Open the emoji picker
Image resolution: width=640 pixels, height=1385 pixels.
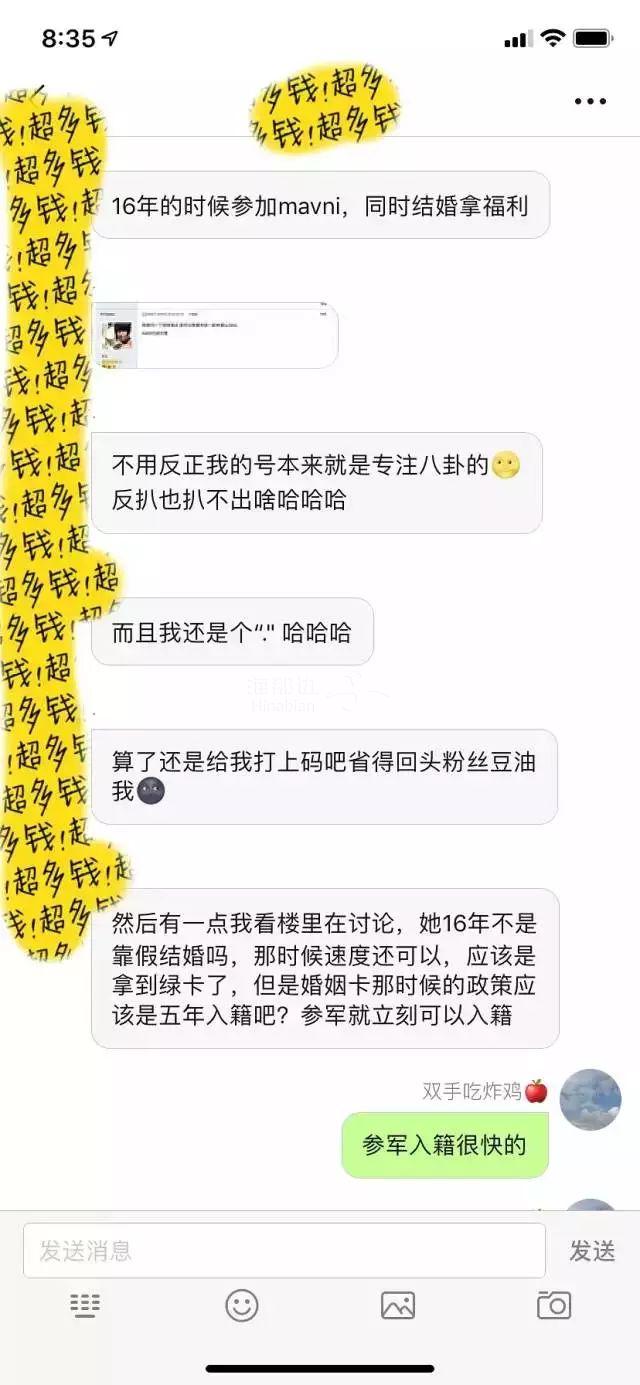point(241,1305)
